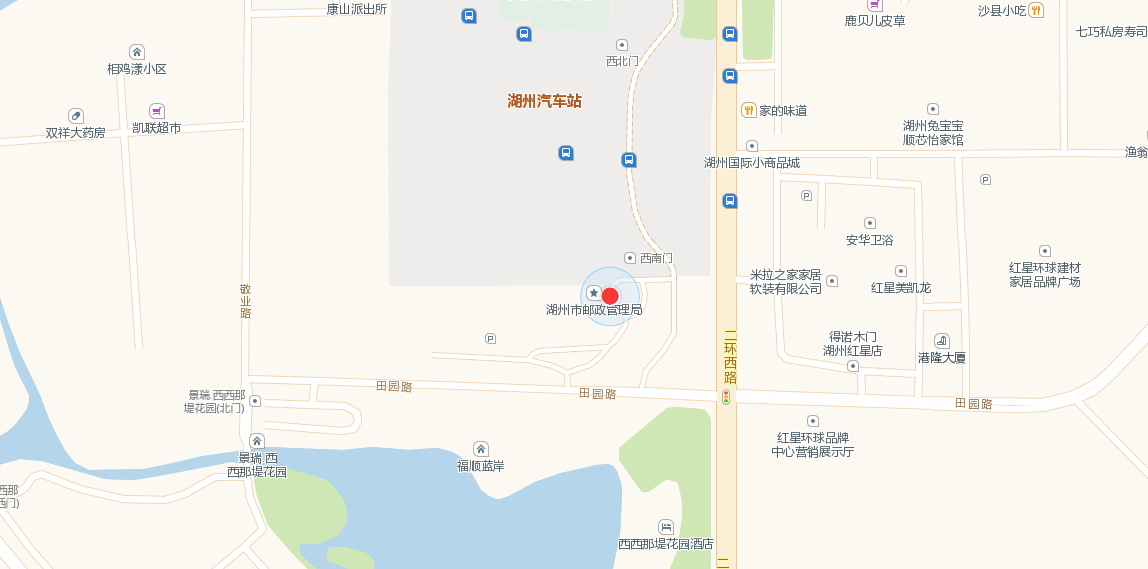This screenshot has height=569, width=1148.
Task: Open the 港隆大厦 building marker
Action: (x=941, y=341)
